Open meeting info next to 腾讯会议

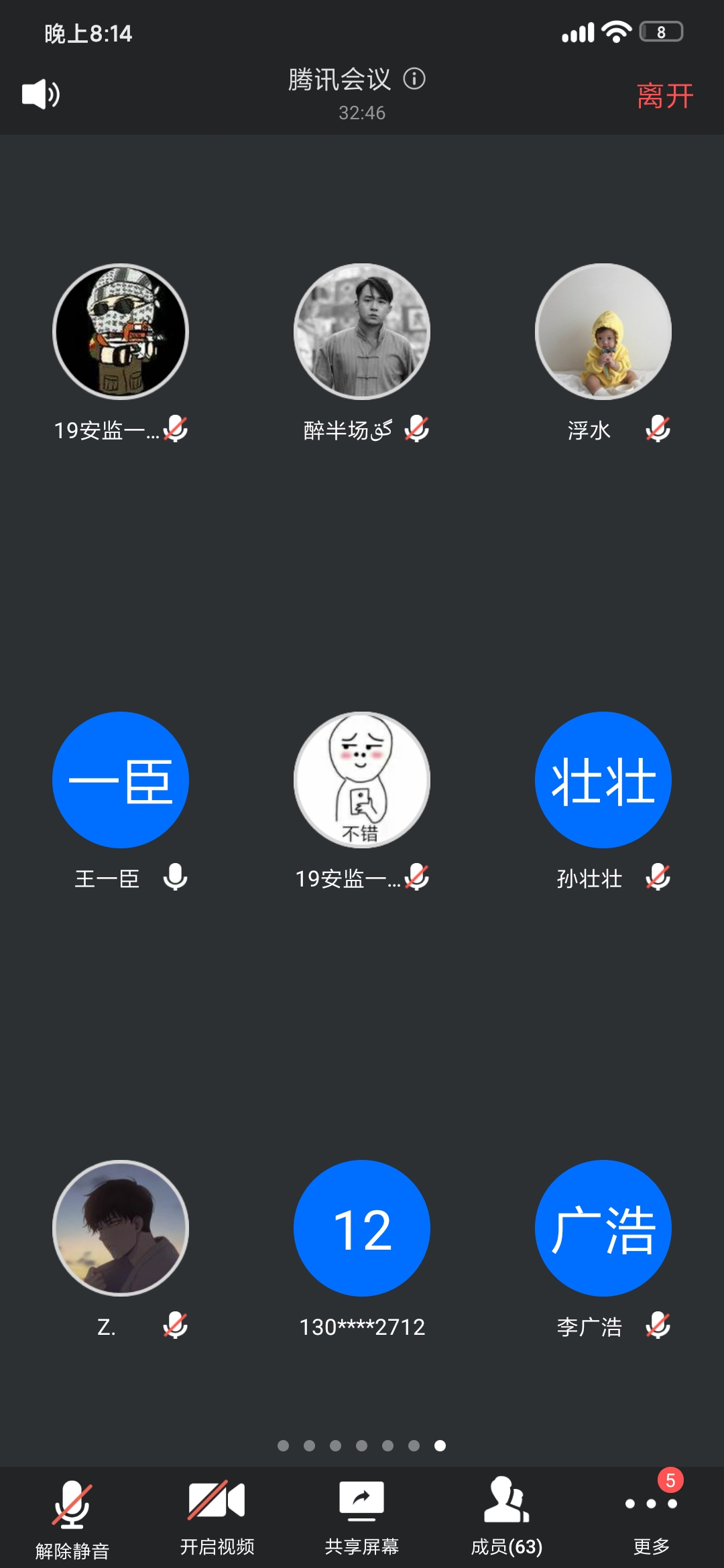pyautogui.click(x=414, y=79)
